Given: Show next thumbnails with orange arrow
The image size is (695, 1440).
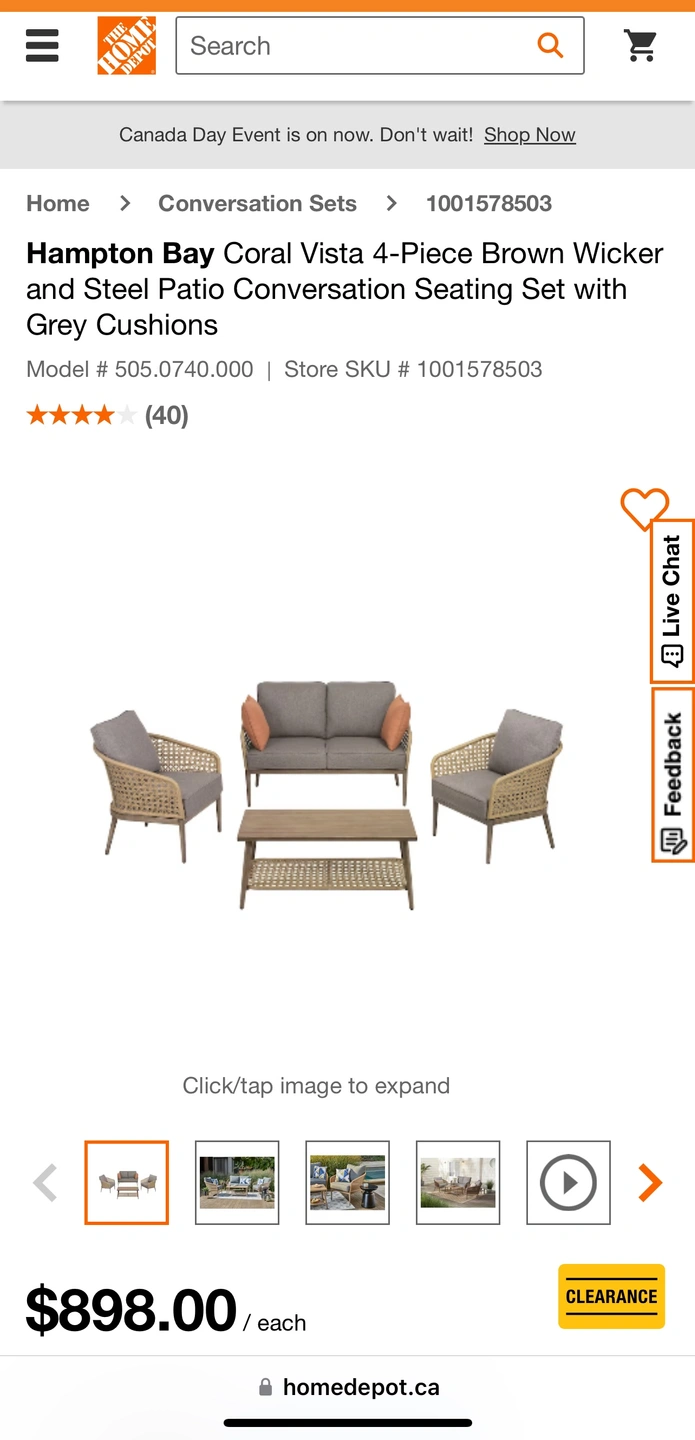Looking at the screenshot, I should [x=650, y=1183].
